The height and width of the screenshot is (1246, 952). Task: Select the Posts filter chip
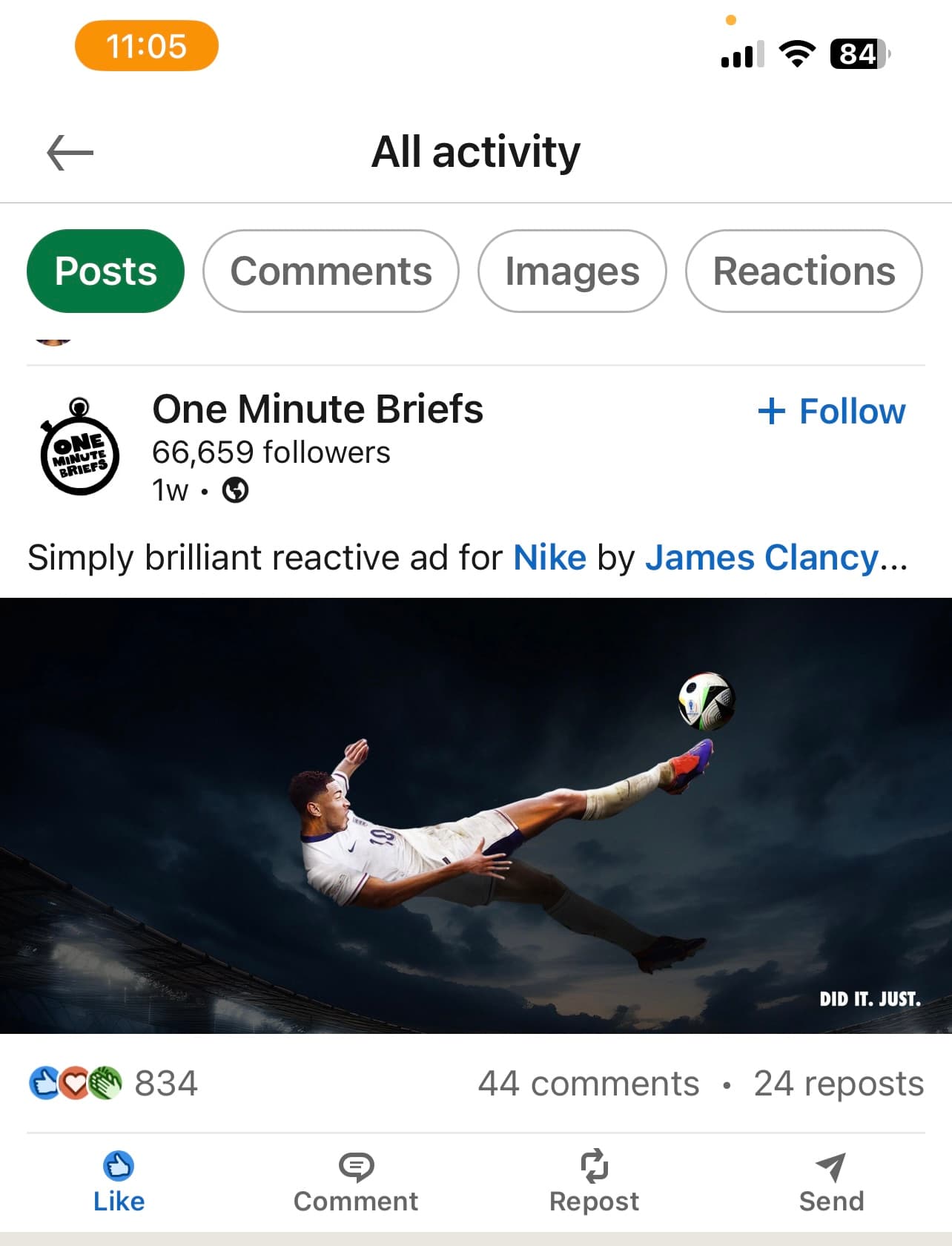pyautogui.click(x=105, y=271)
